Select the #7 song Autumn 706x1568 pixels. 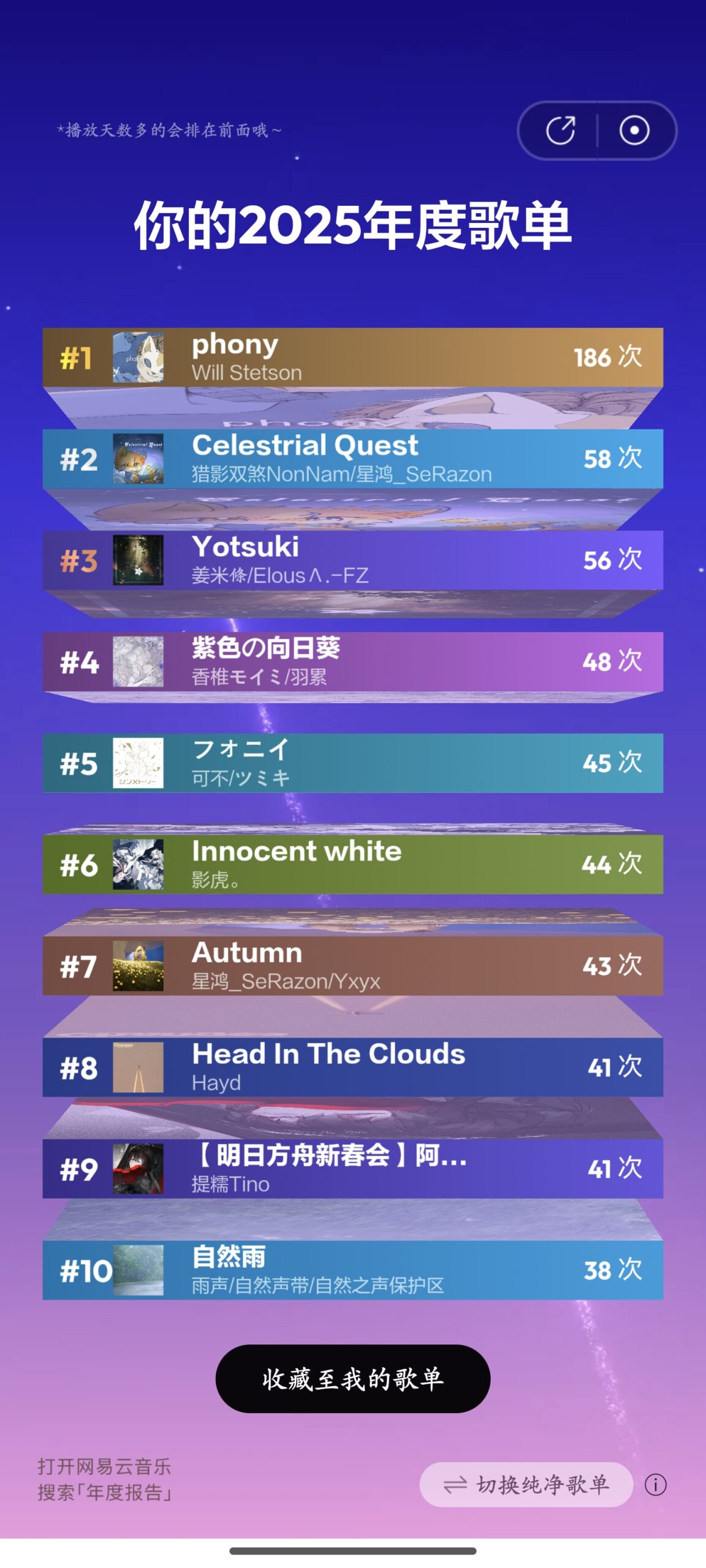tap(352, 966)
